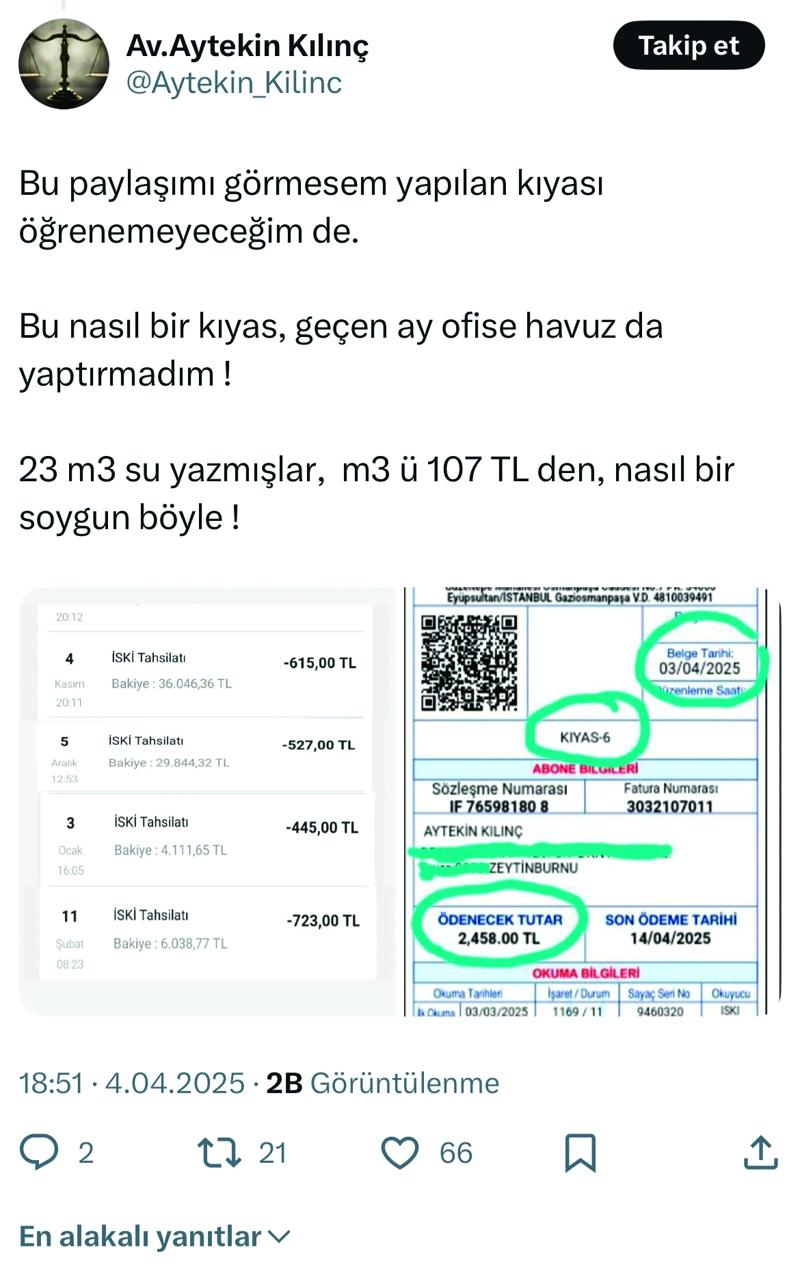800x1275 pixels.
Task: Share this tweet
Action: click(761, 1152)
